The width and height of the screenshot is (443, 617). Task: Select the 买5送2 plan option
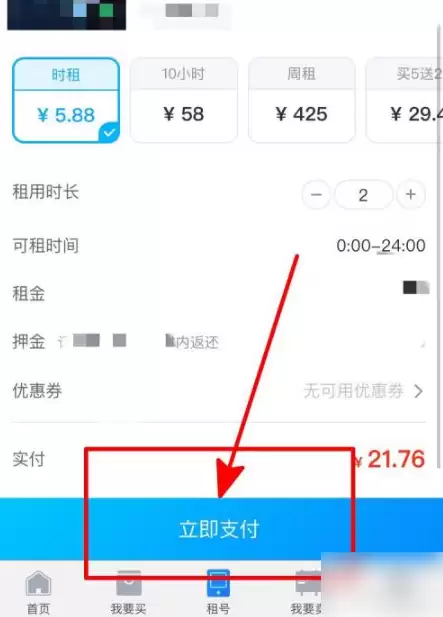(404, 100)
